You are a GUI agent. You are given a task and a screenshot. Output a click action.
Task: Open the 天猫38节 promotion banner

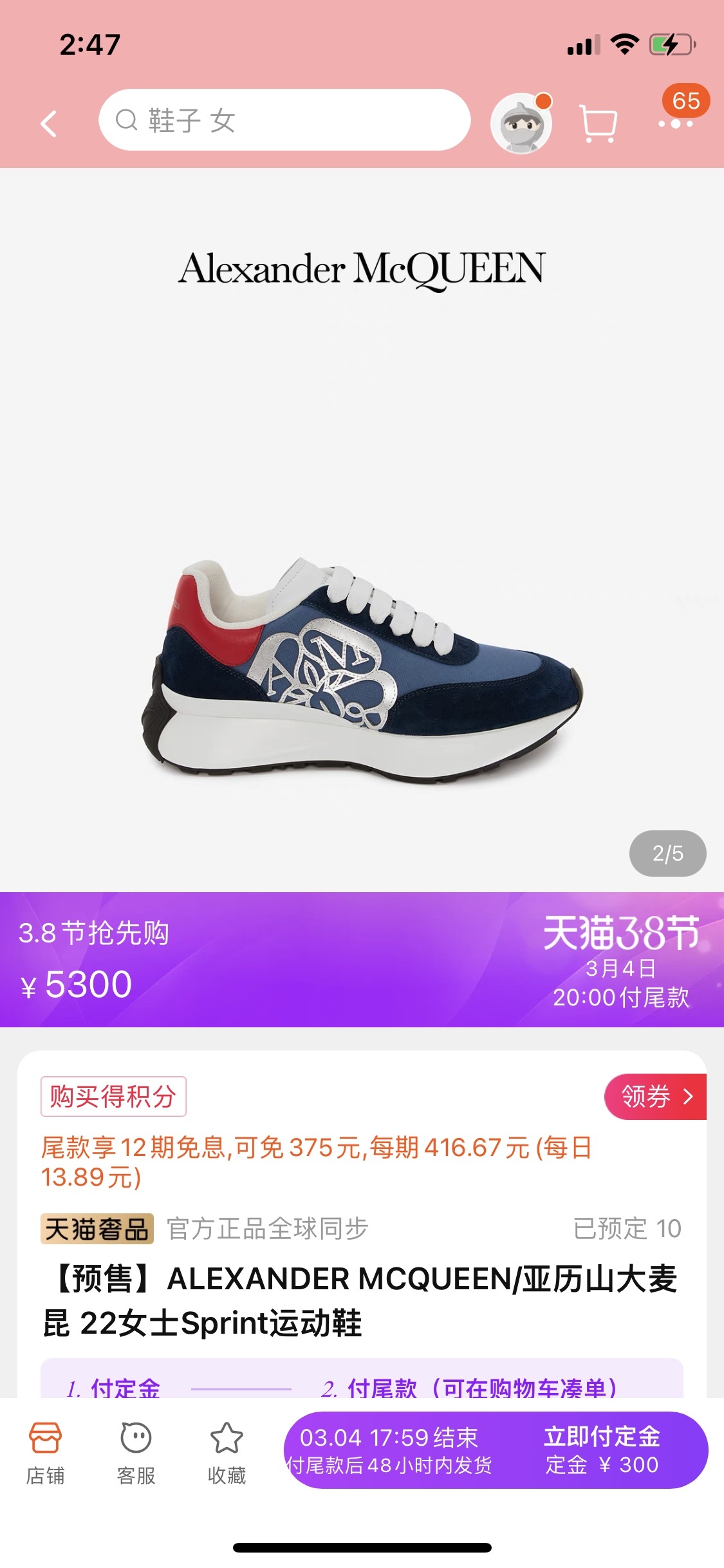pos(620,959)
